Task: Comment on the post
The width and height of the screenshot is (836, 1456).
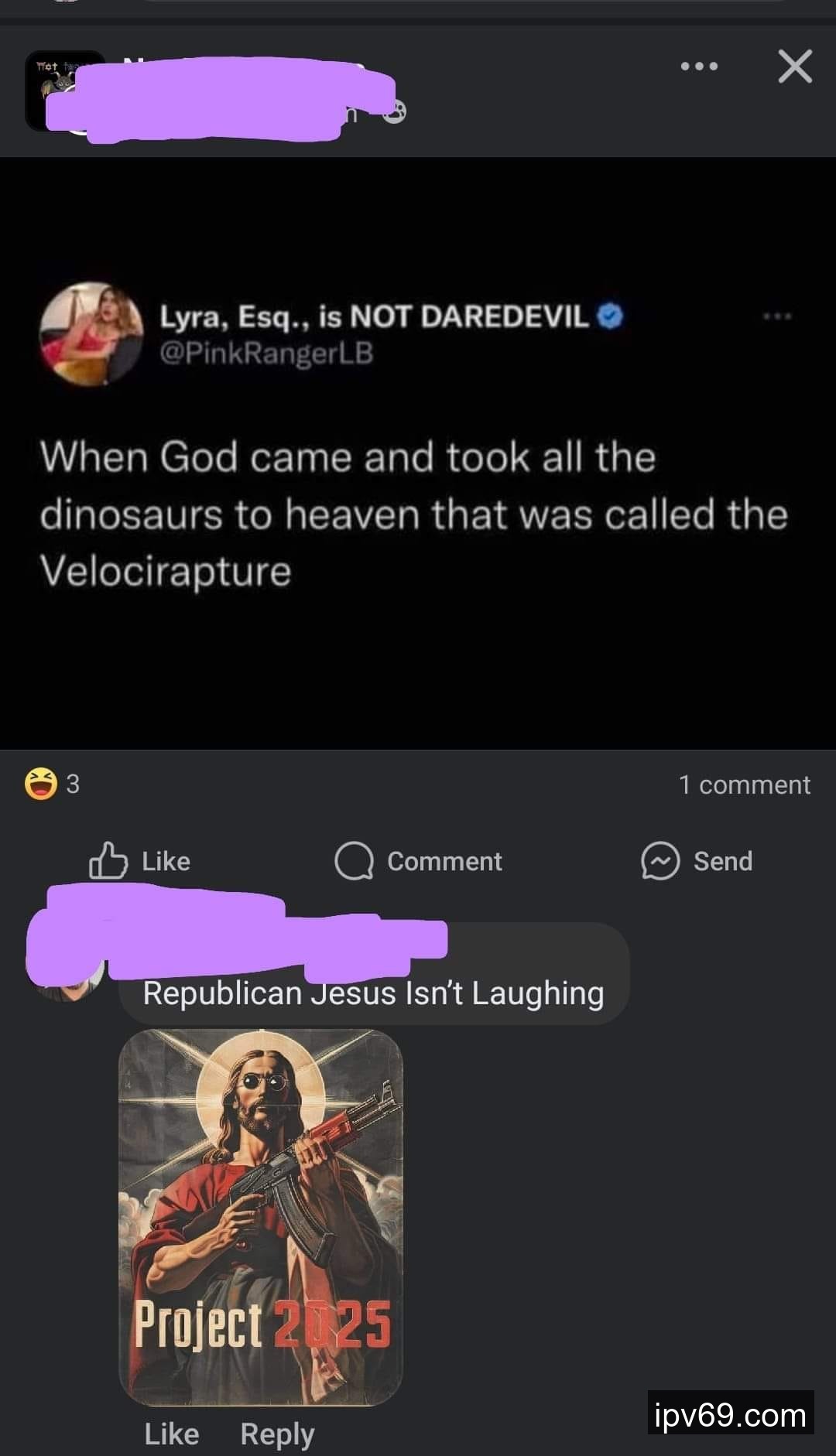Action: coord(419,861)
